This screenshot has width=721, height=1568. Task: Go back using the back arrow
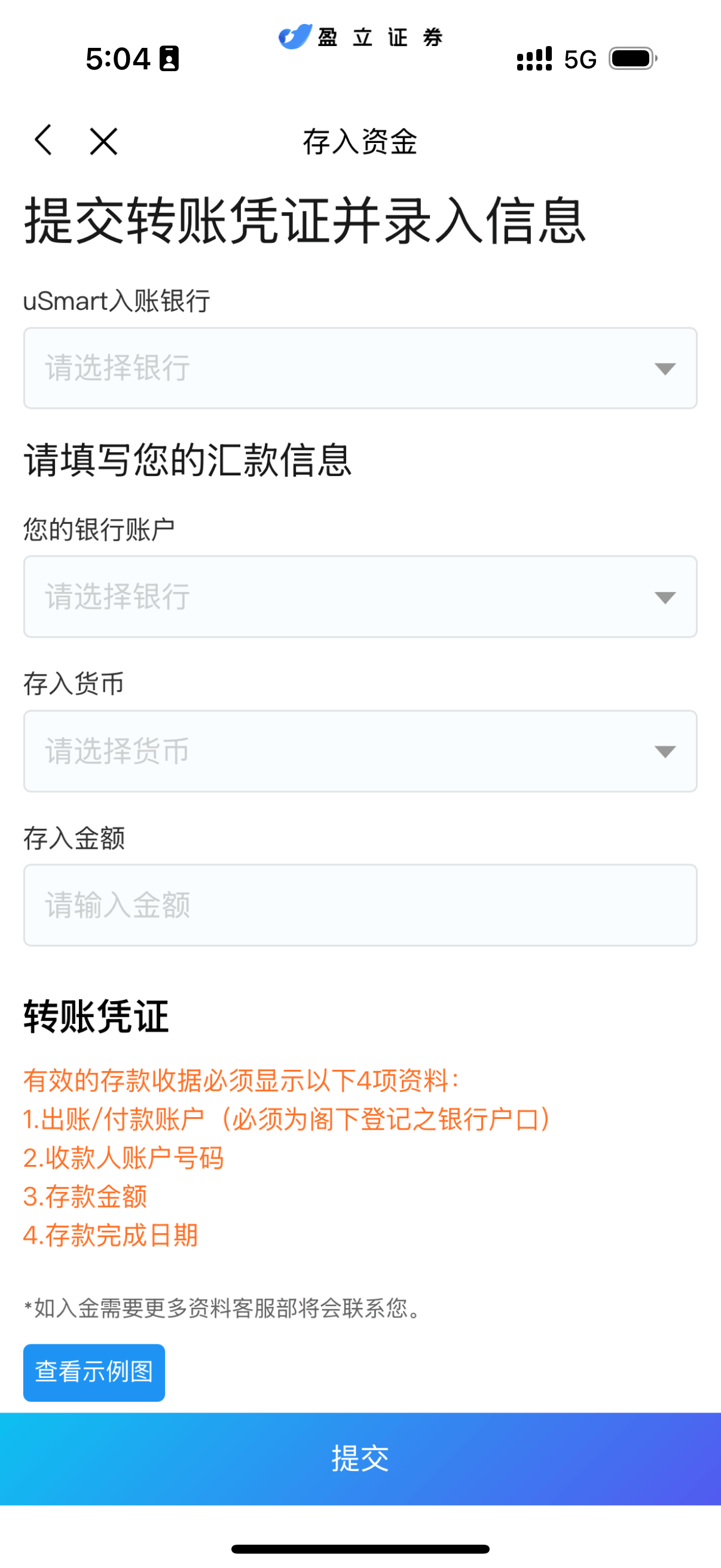(x=44, y=141)
